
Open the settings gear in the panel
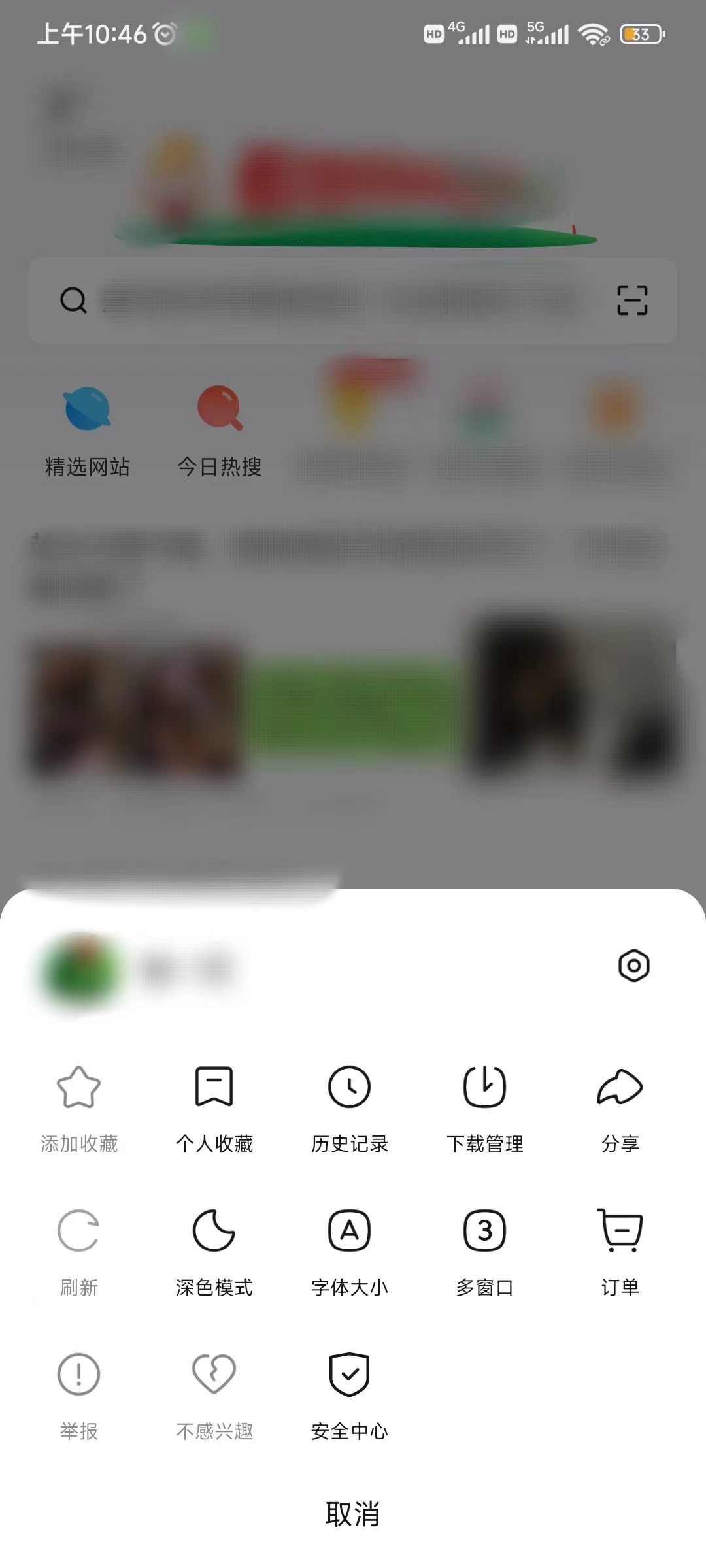point(632,967)
